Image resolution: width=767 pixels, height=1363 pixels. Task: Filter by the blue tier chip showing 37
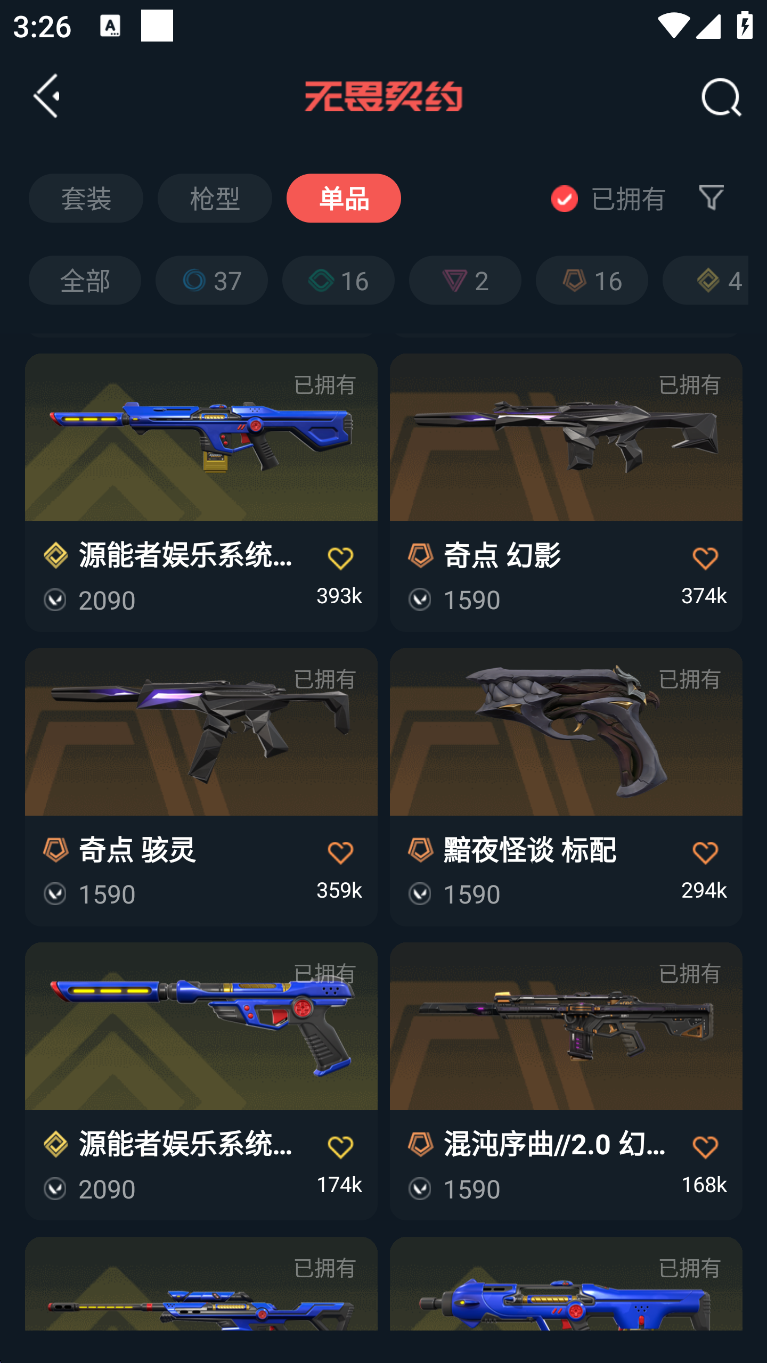point(211,280)
